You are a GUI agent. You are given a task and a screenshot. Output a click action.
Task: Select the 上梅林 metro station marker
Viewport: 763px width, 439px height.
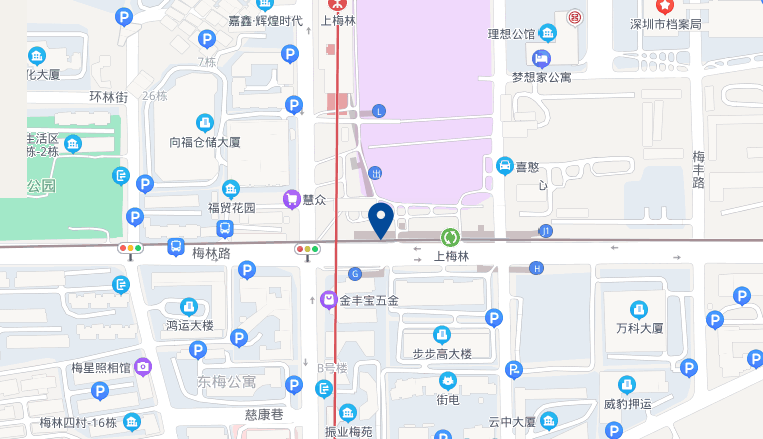click(338, 4)
